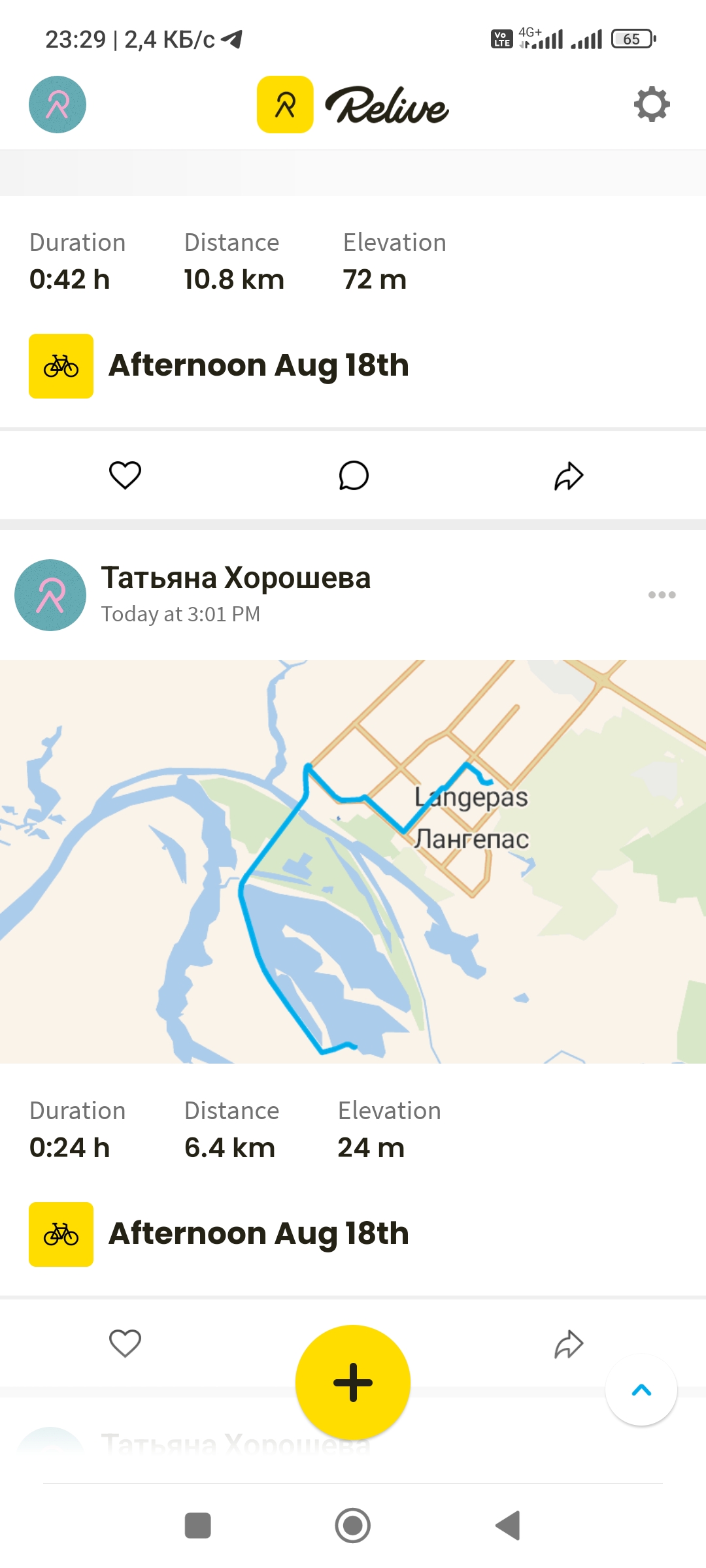Share the 10.8 km activity
706x1568 pixels.
coord(569,475)
